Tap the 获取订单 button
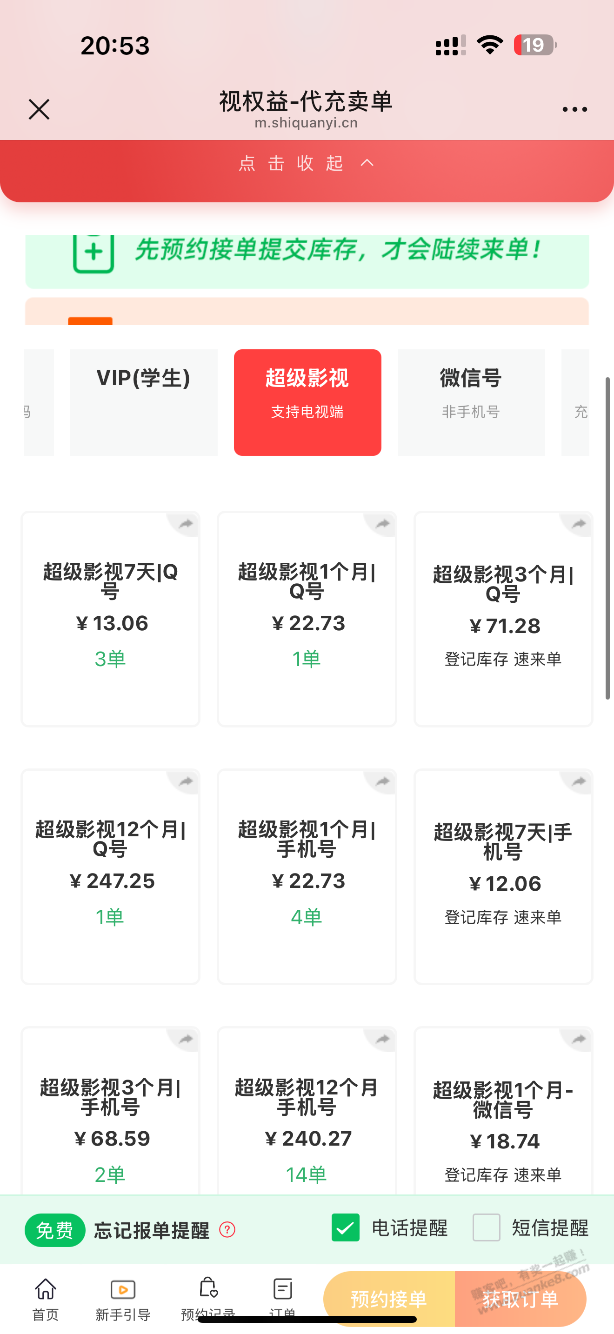 [520, 1299]
